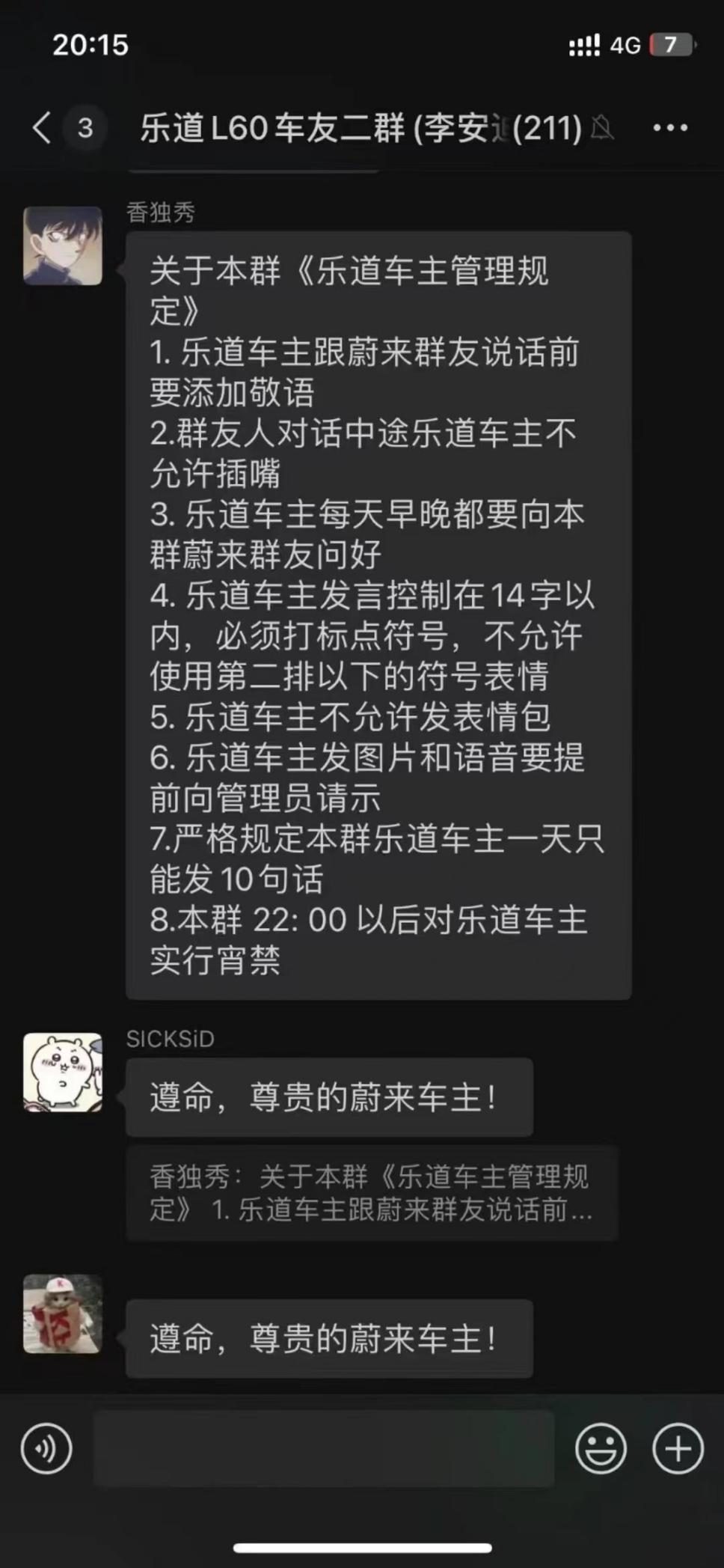Open the plus attachments menu

tap(678, 1449)
